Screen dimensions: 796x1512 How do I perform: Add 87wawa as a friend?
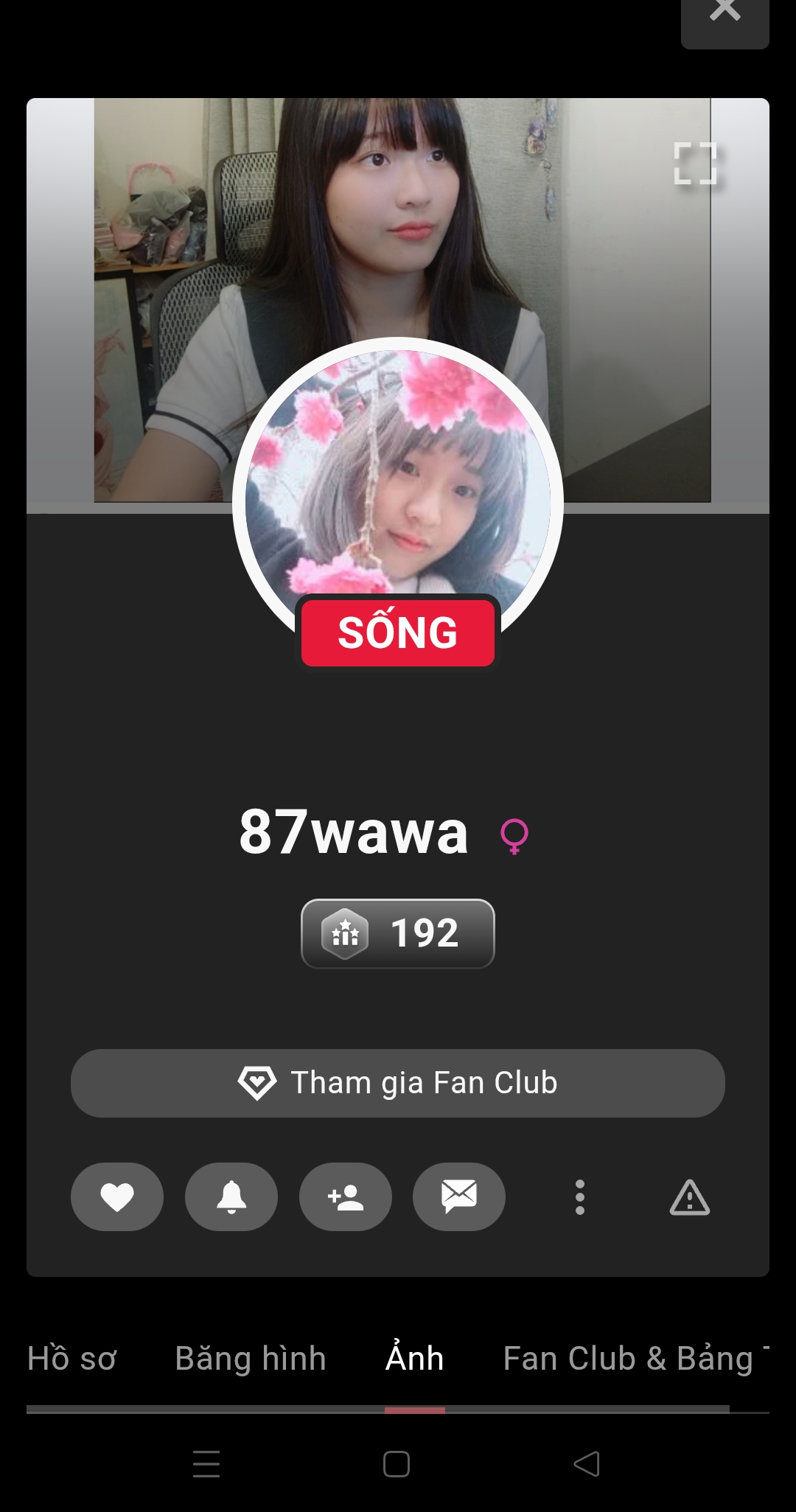346,1196
